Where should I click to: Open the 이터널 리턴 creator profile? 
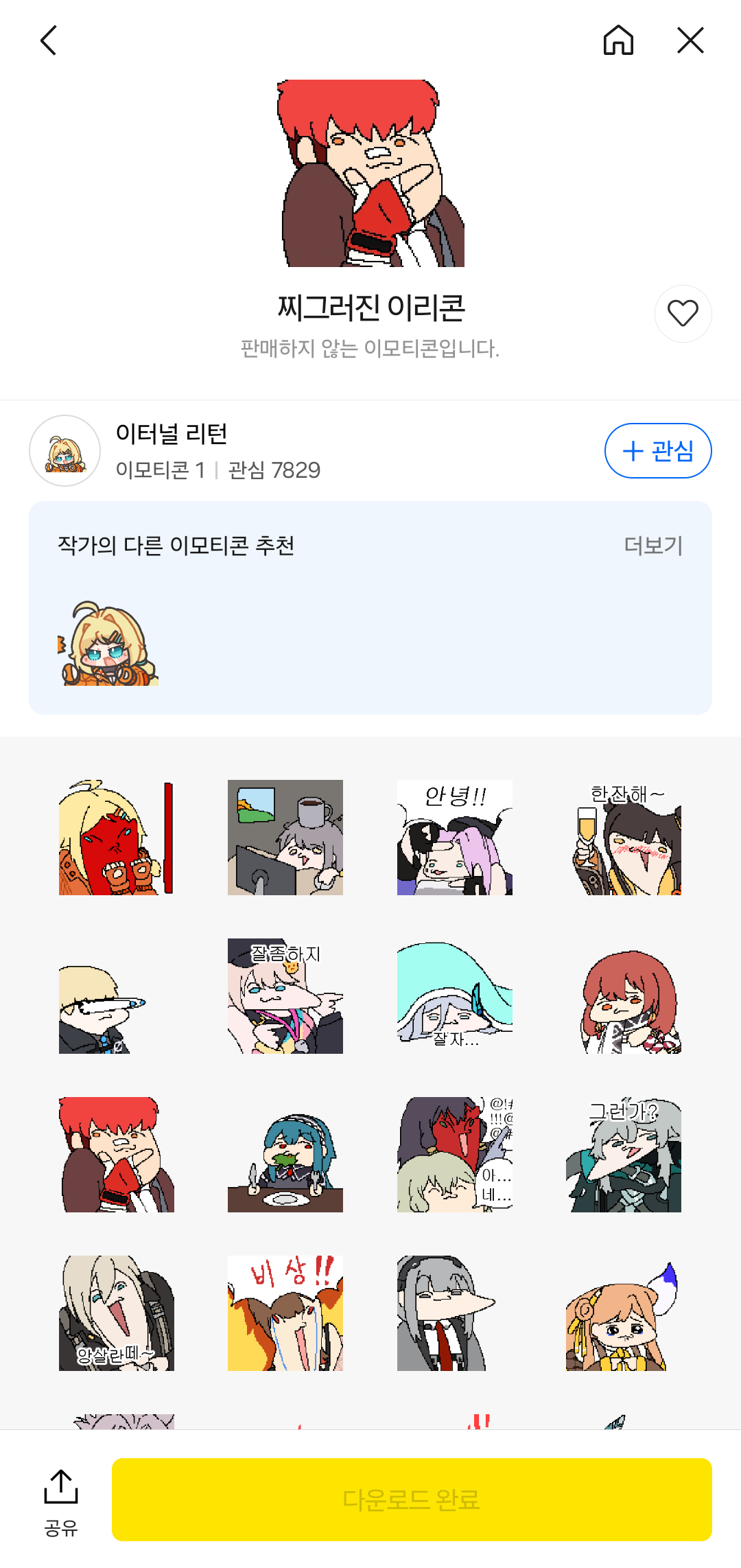[x=65, y=450]
